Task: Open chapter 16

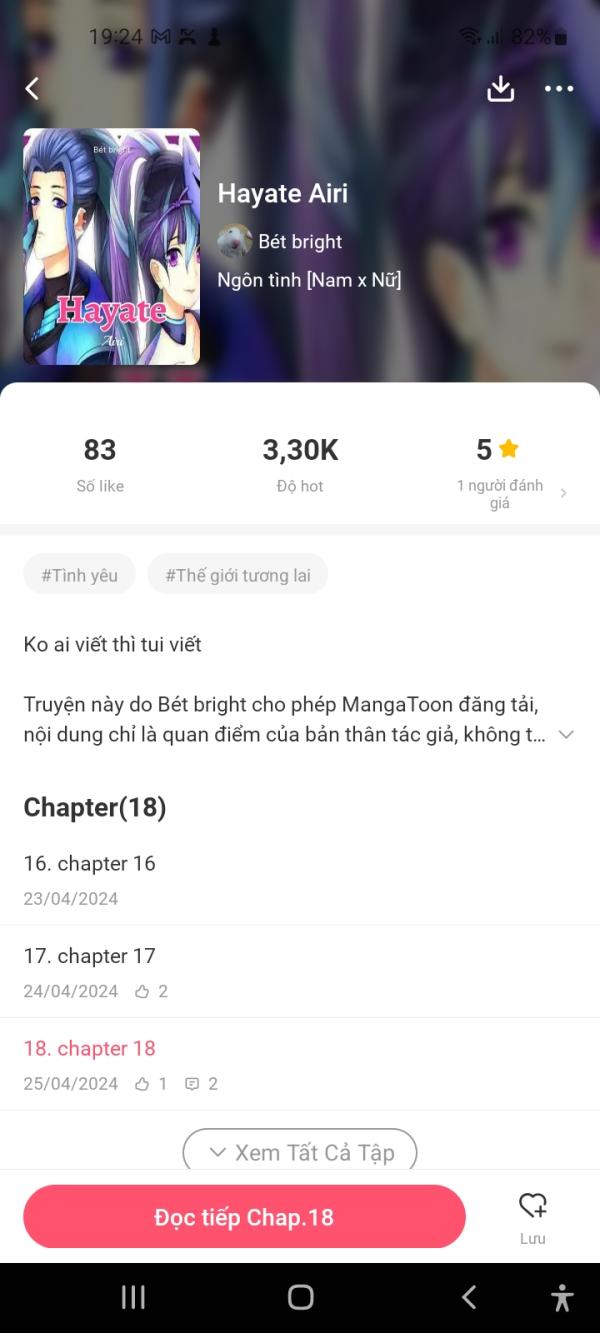Action: click(x=90, y=864)
